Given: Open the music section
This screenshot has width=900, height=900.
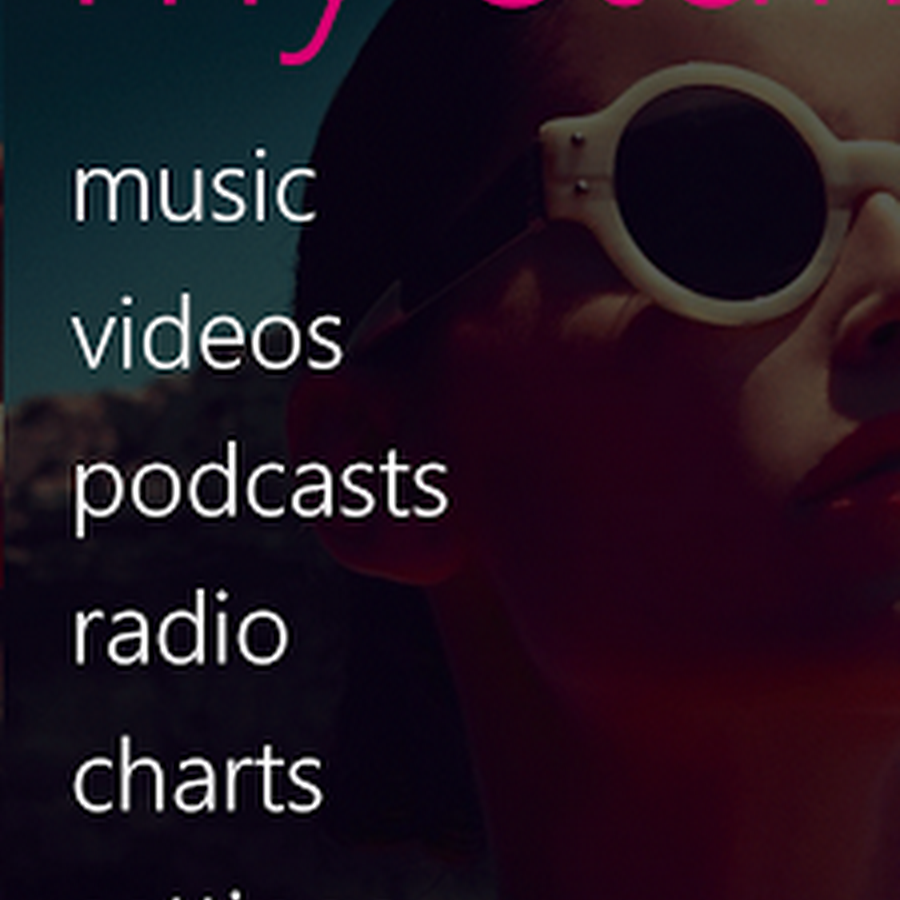Looking at the screenshot, I should tap(194, 190).
